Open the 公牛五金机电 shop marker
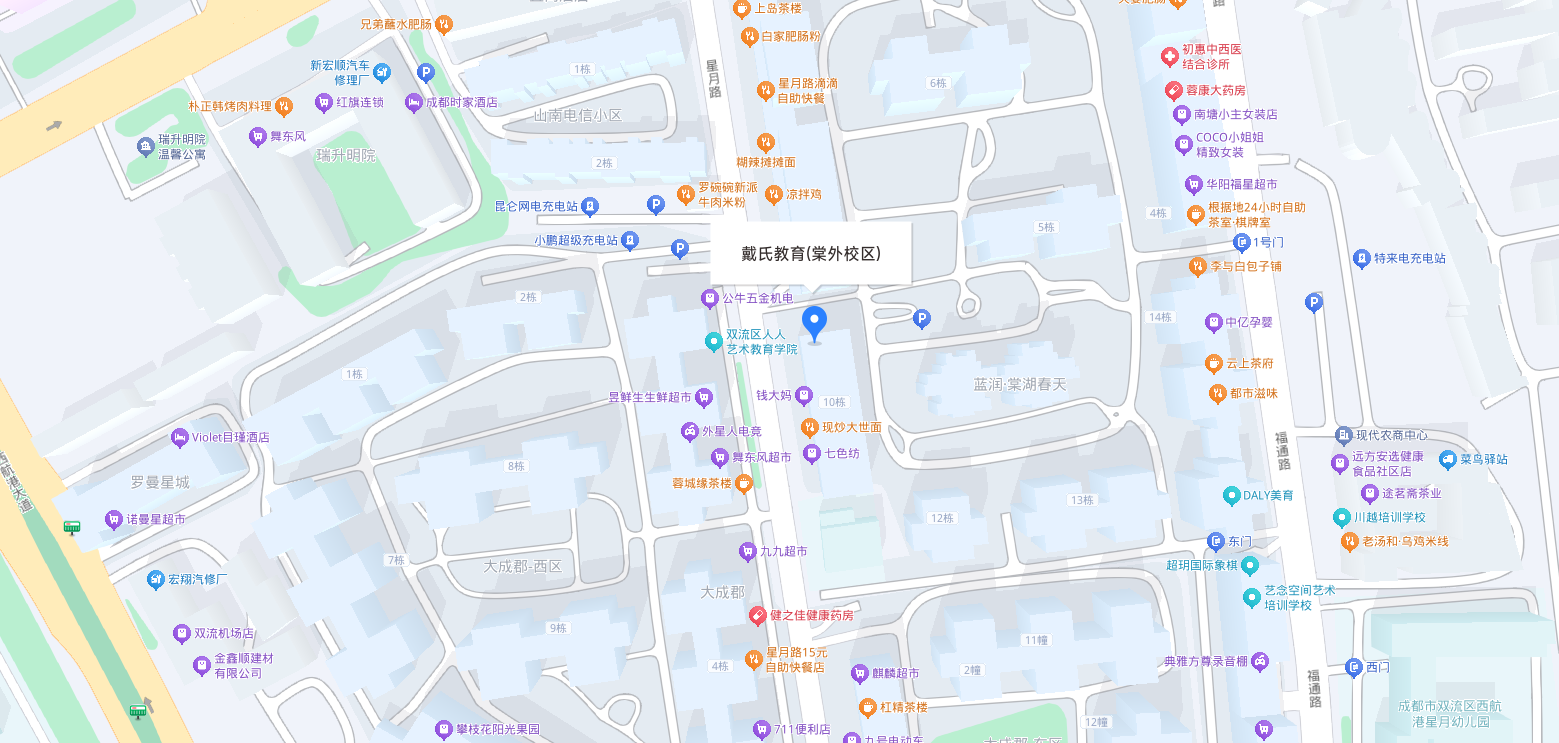Viewport: 1559px width, 743px height. coord(709,298)
